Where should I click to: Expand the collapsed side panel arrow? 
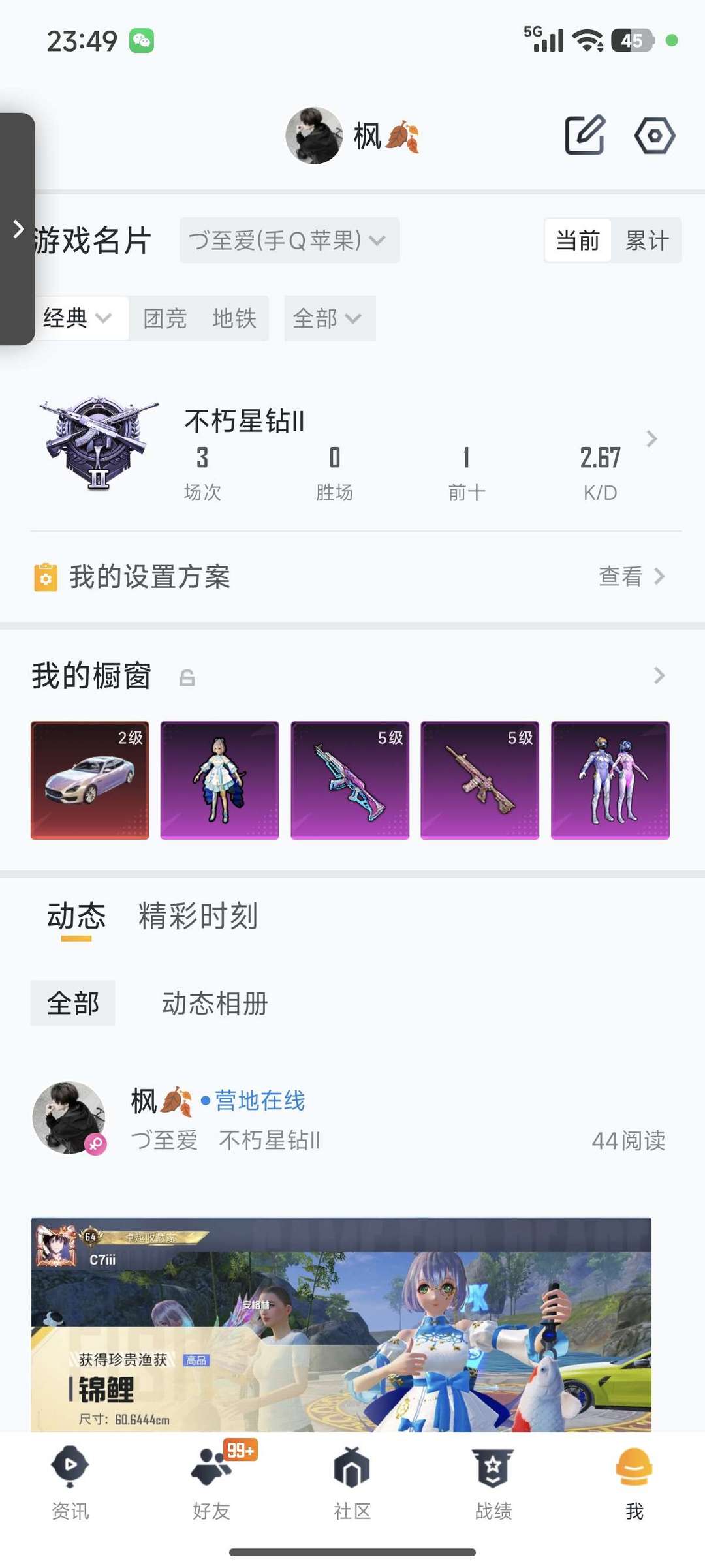[x=18, y=229]
